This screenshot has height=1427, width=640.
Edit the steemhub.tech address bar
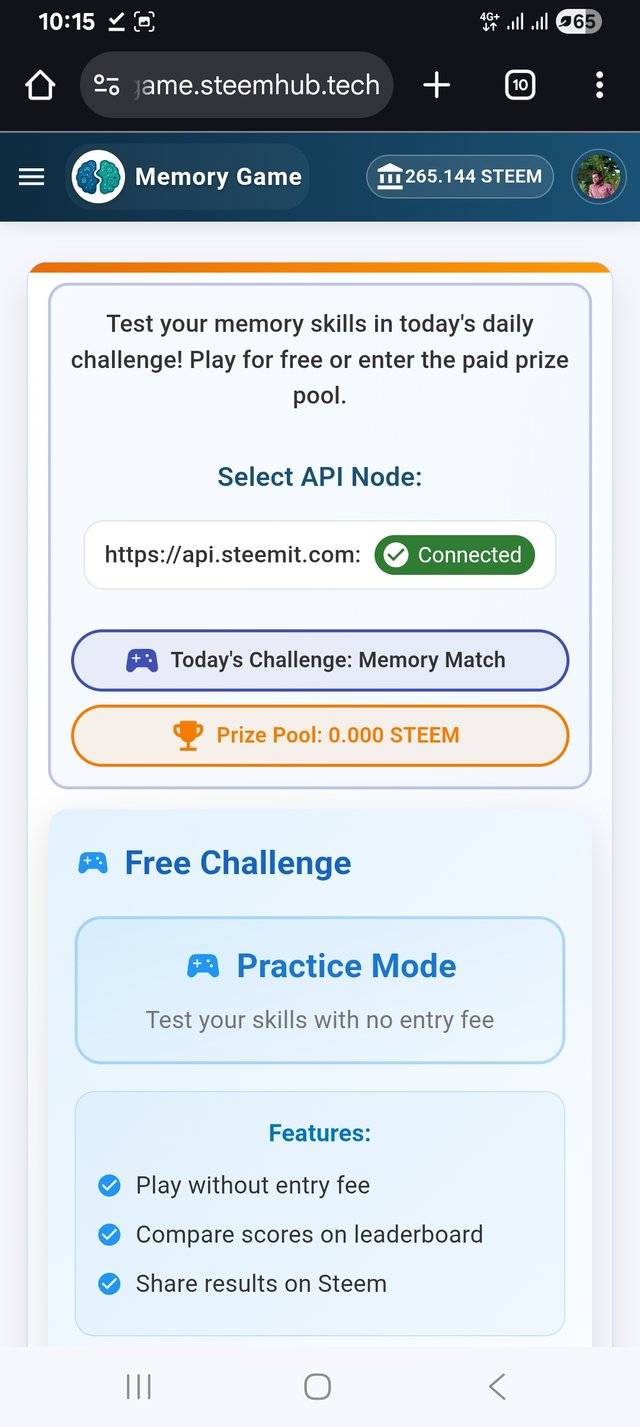click(x=238, y=85)
